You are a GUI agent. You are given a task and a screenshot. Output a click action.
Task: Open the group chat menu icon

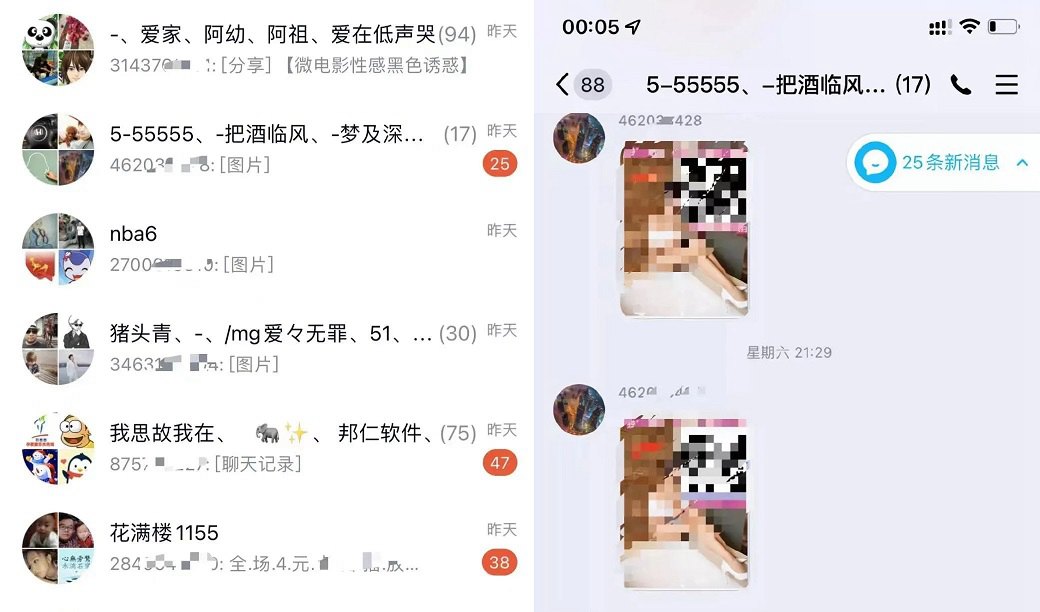pyautogui.click(x=1006, y=85)
